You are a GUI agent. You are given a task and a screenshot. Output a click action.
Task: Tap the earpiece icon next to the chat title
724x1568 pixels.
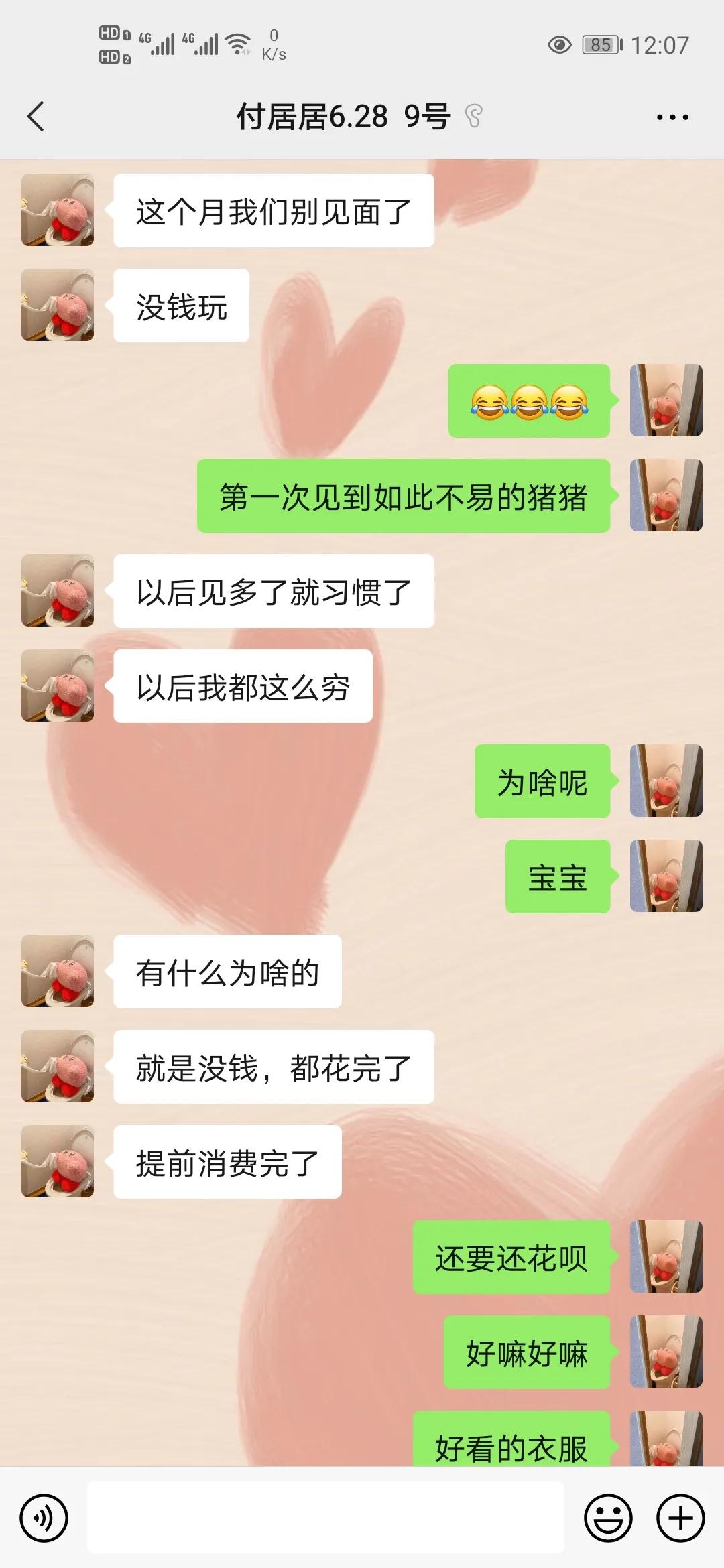[473, 115]
